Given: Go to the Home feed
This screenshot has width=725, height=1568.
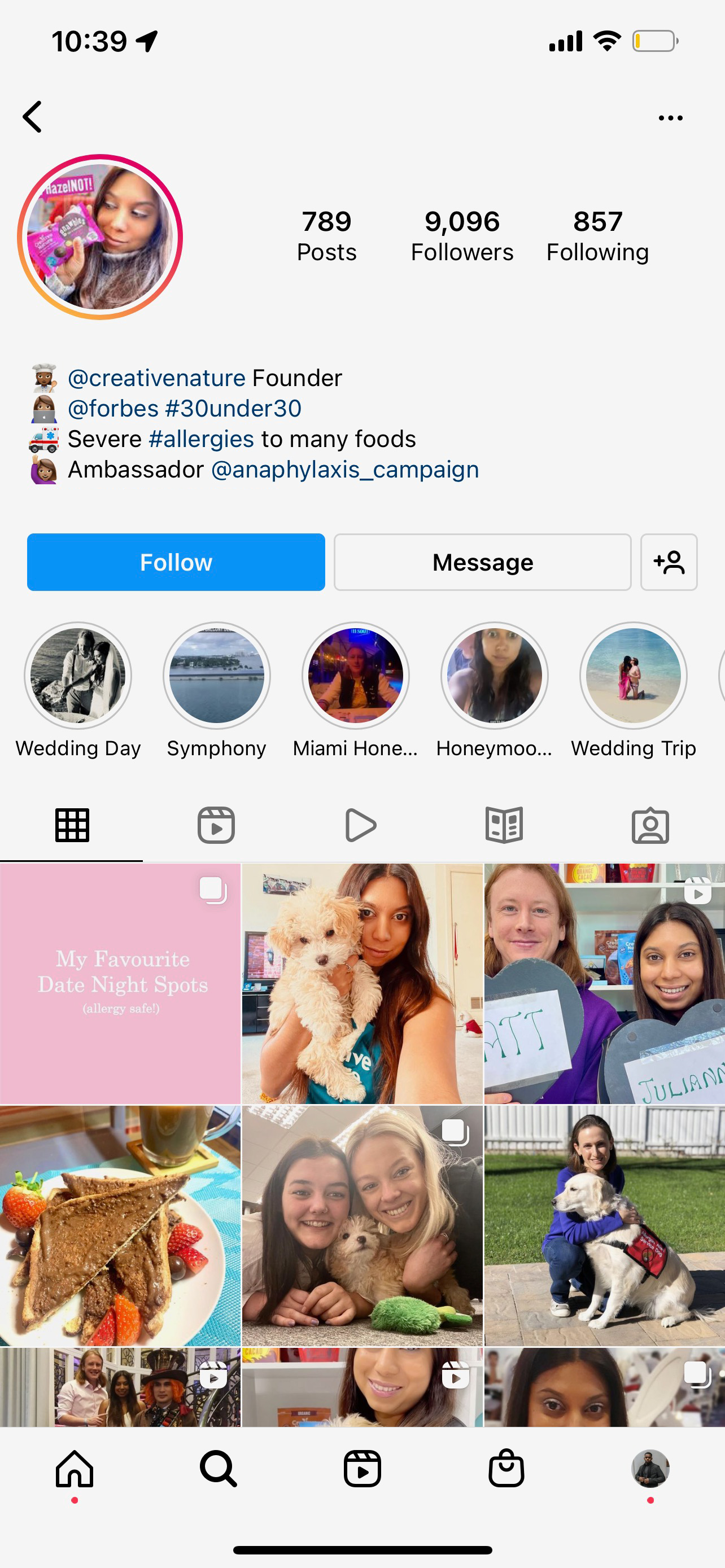Looking at the screenshot, I should point(75,1468).
